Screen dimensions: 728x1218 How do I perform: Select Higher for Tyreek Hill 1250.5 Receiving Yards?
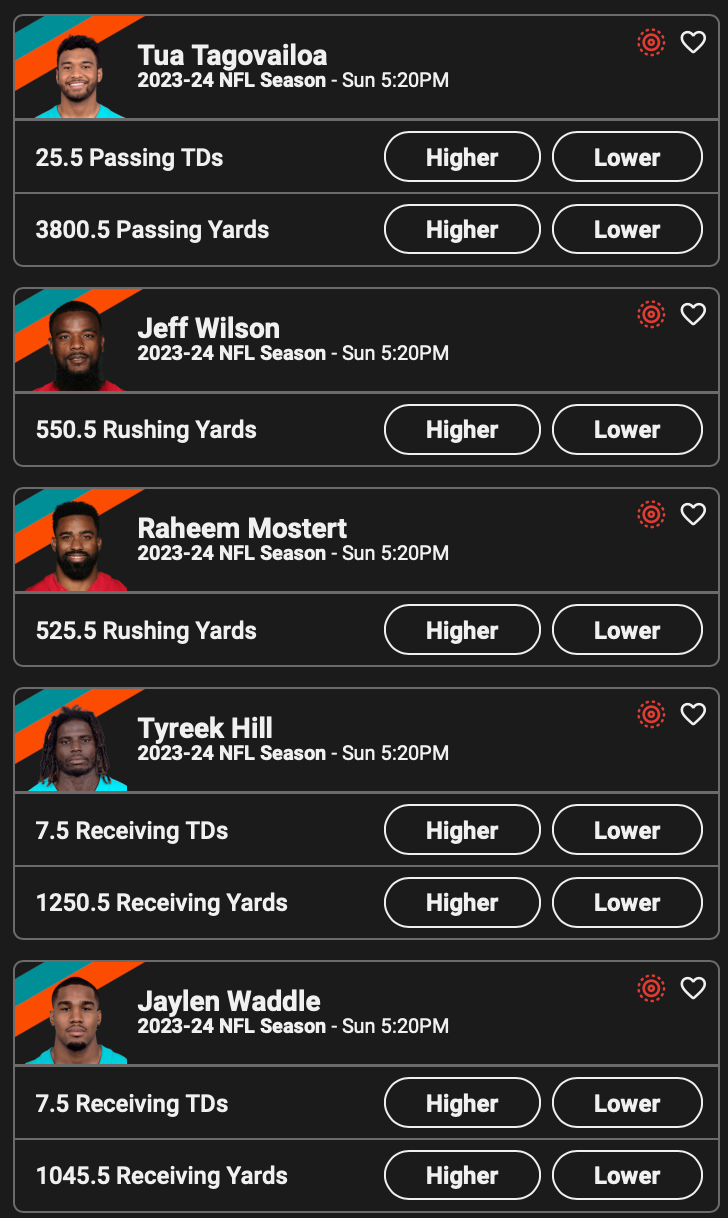[462, 902]
